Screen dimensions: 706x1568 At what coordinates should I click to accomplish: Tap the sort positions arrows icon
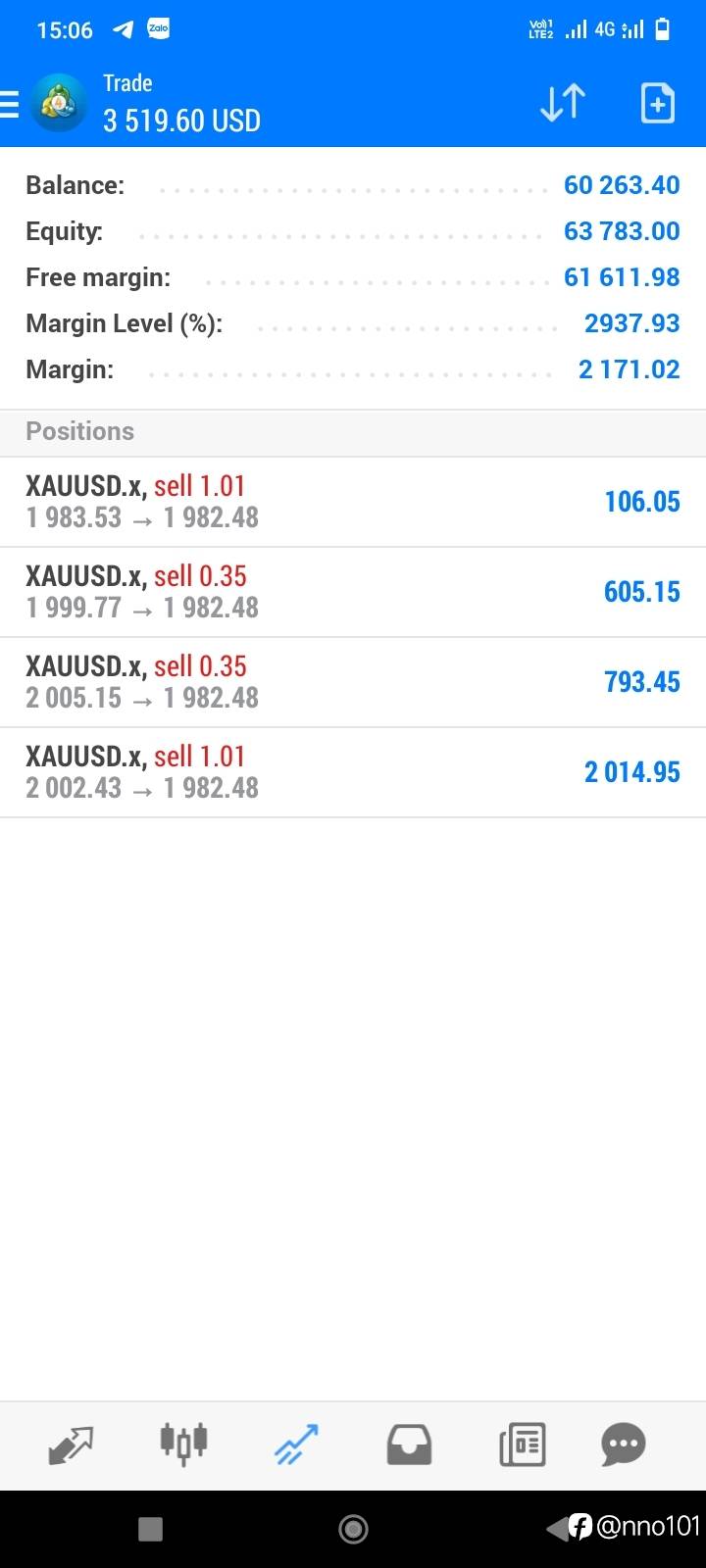pos(563,103)
